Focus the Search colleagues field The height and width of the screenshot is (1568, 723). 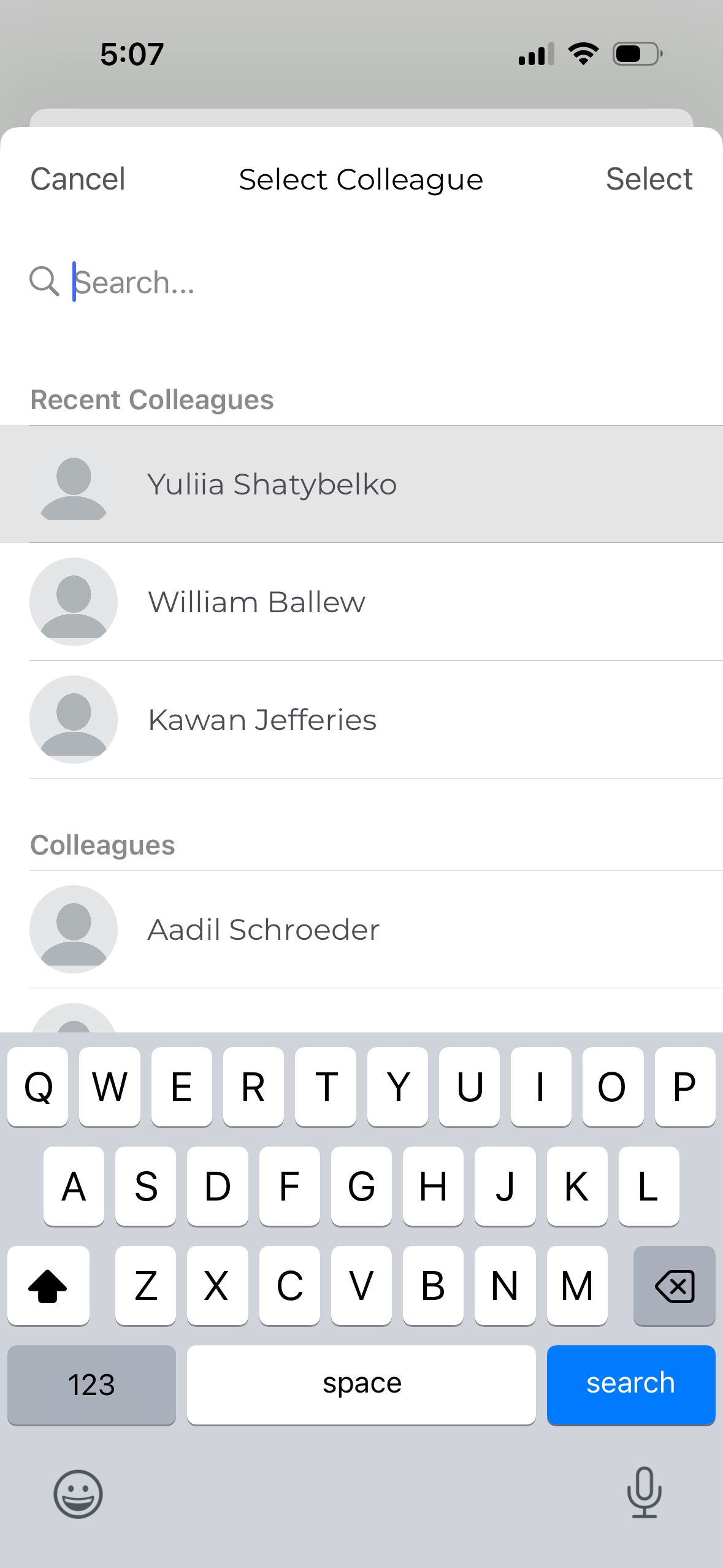click(368, 282)
